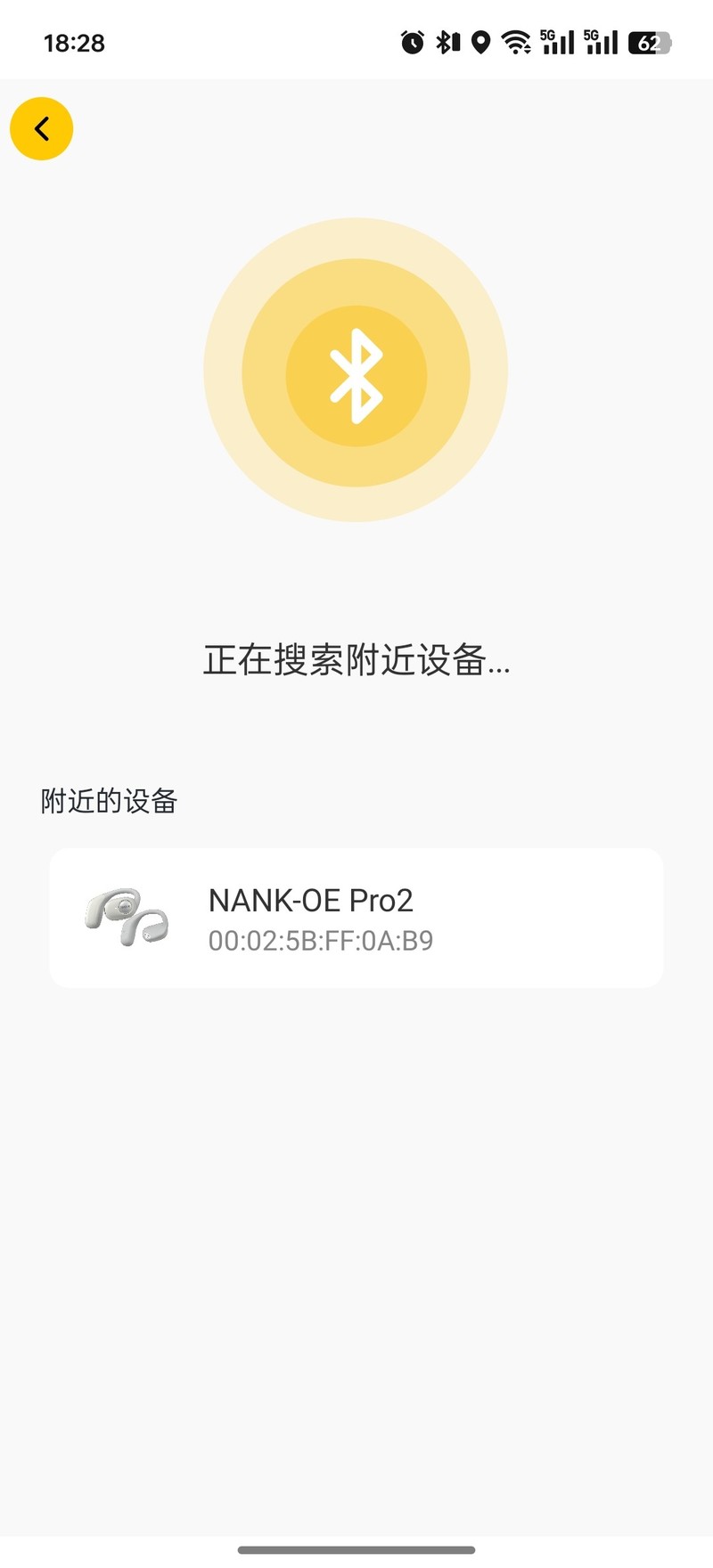Tap the alarm clock icon in status bar
This screenshot has width=713, height=1568.
(x=411, y=42)
